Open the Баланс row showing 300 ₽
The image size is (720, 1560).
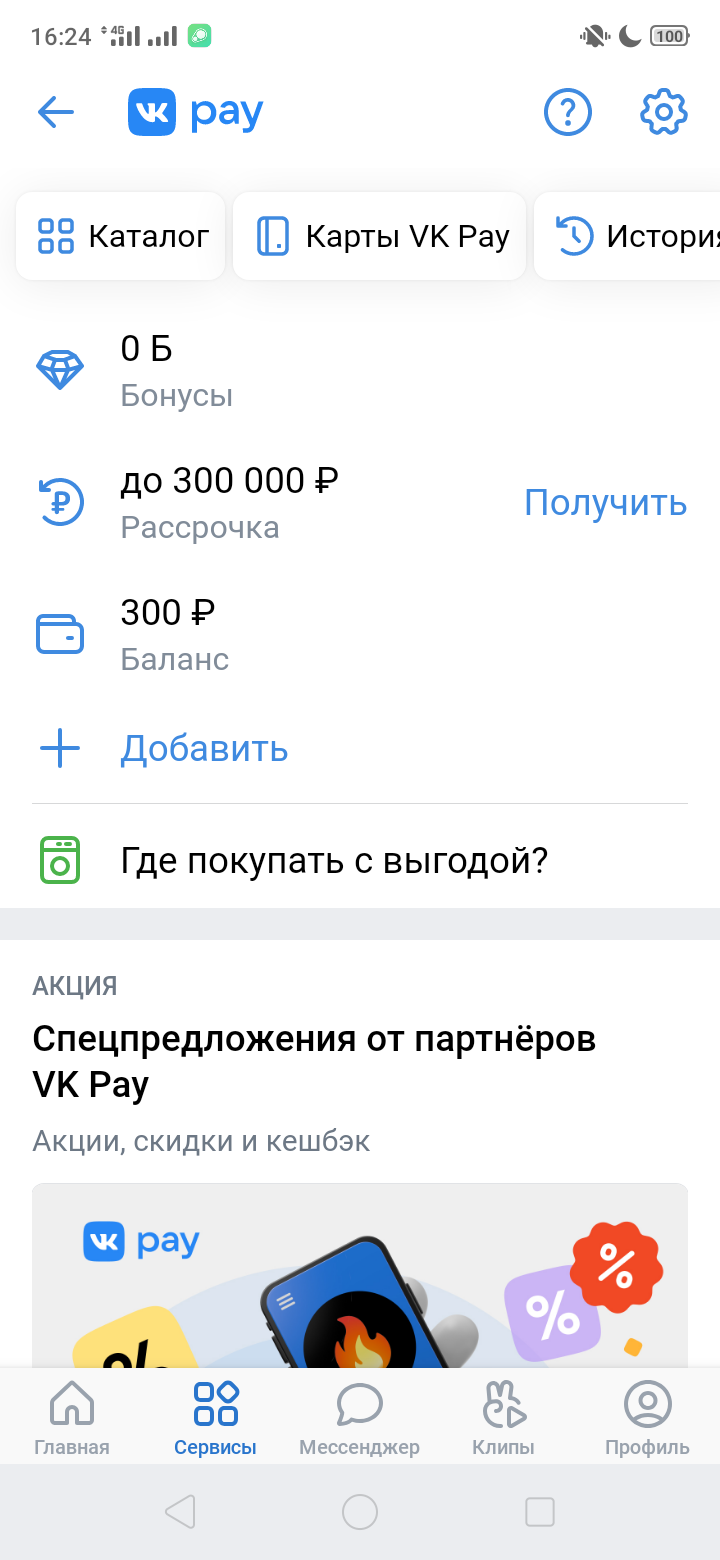click(360, 635)
